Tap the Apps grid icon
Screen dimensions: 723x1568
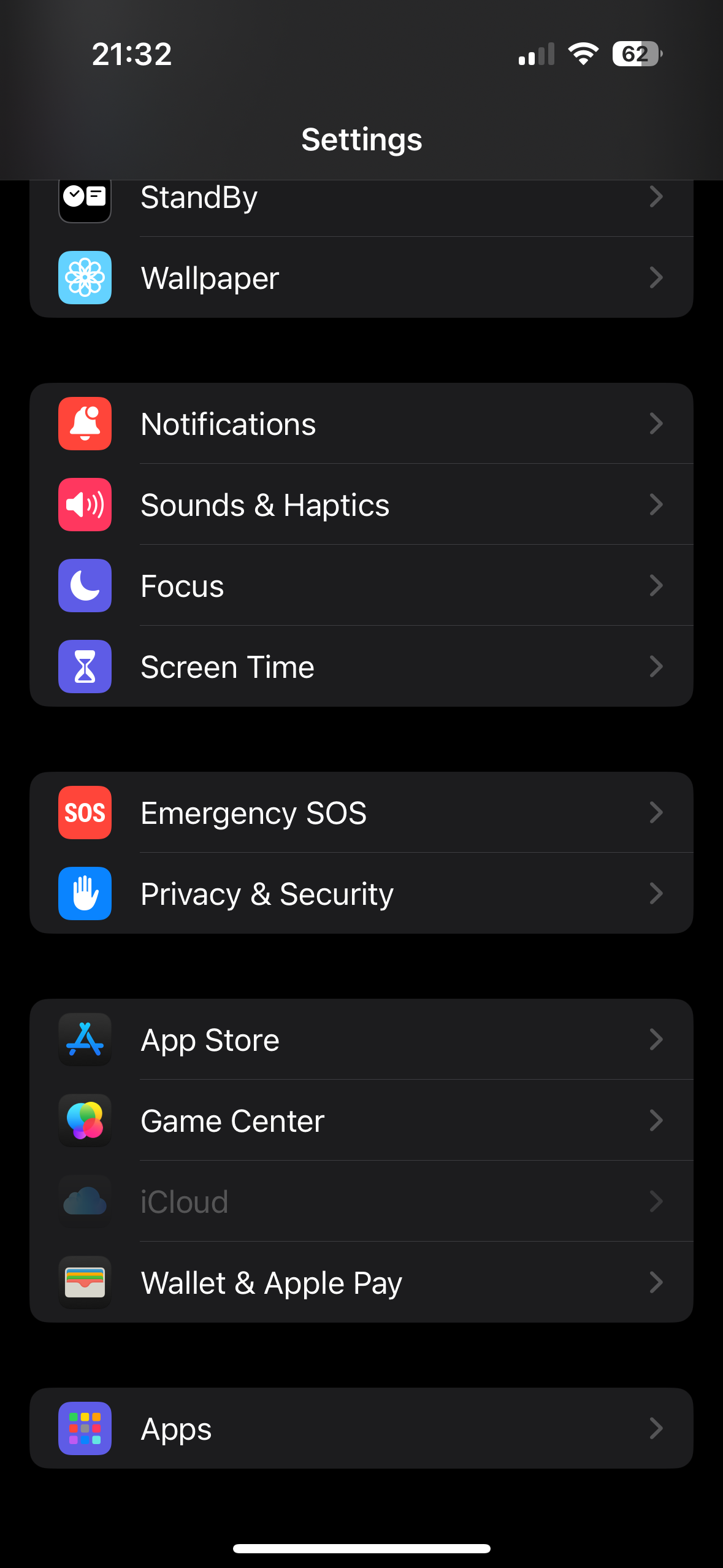pyautogui.click(x=85, y=1428)
